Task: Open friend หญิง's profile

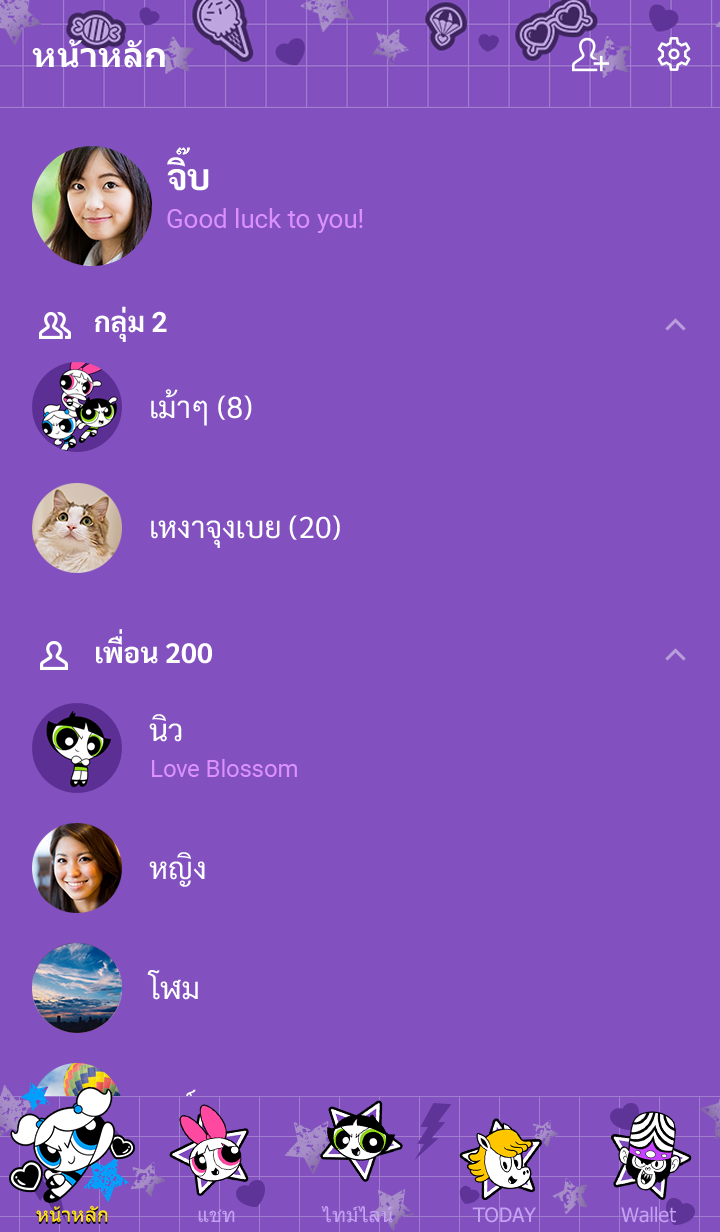Action: [x=178, y=868]
